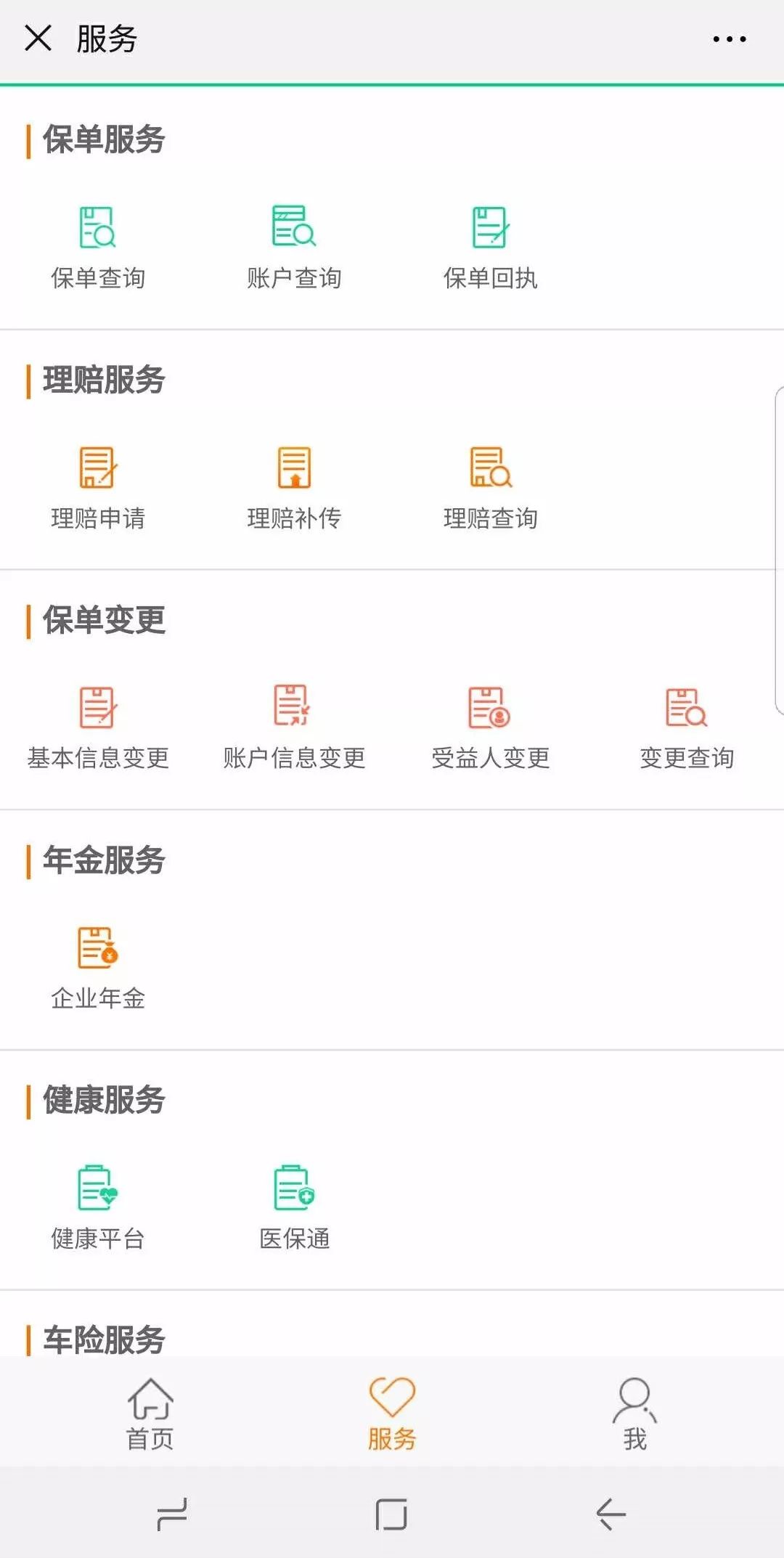Open 变更查询

point(686,727)
